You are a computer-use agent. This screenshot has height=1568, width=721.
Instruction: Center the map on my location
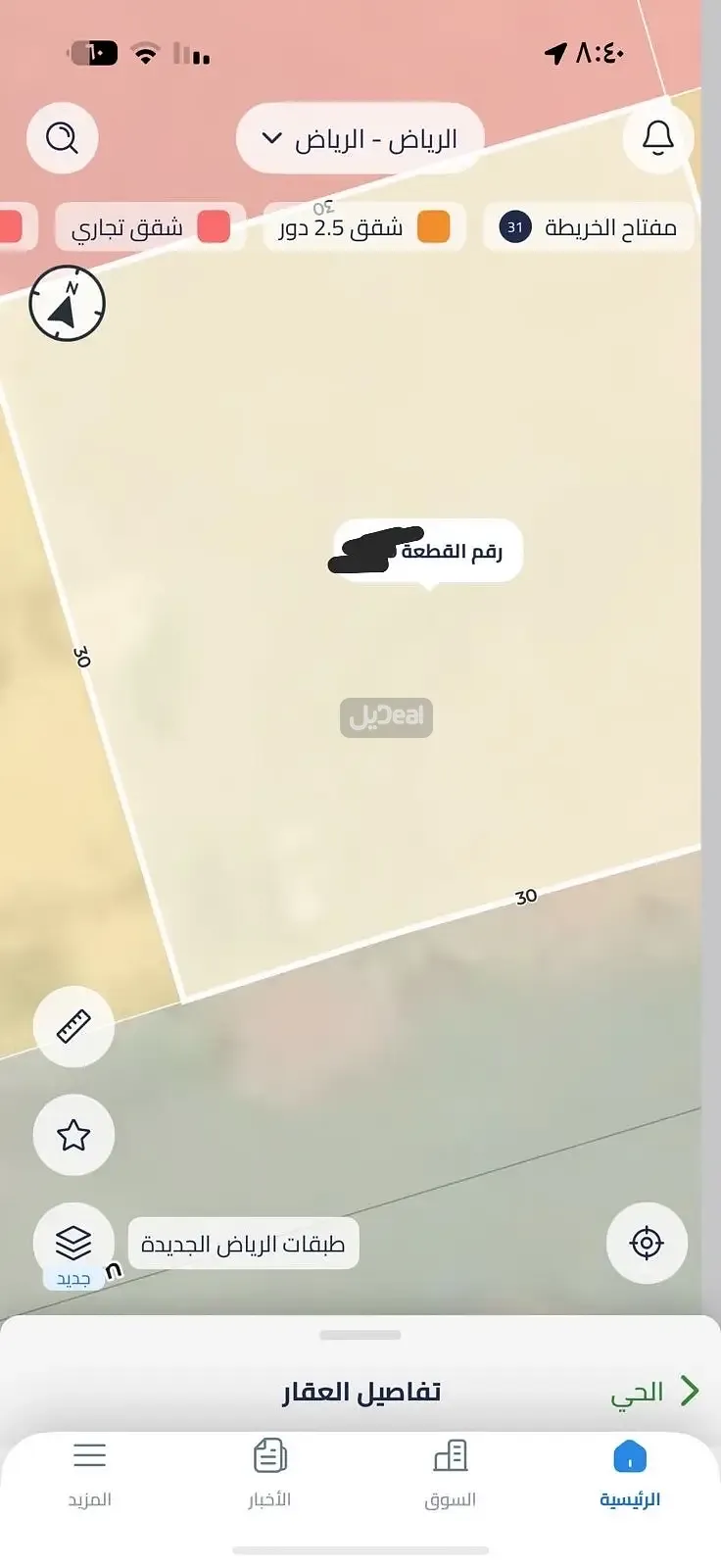pyautogui.click(x=647, y=1243)
